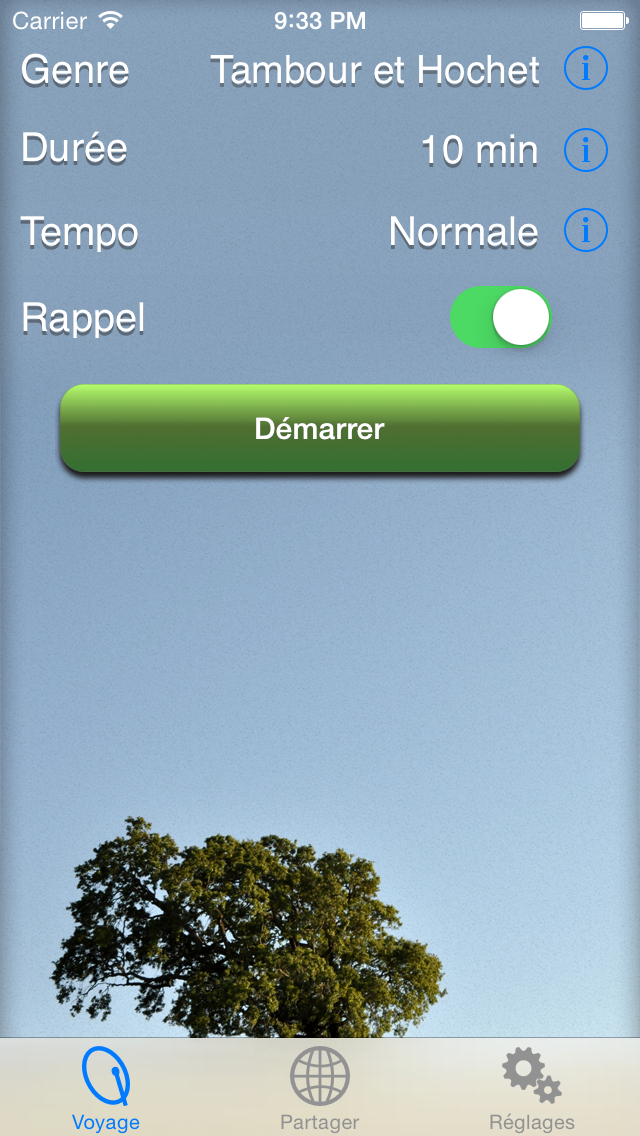Switch to the Voyage tab
The image size is (640, 1136).
106,1088
